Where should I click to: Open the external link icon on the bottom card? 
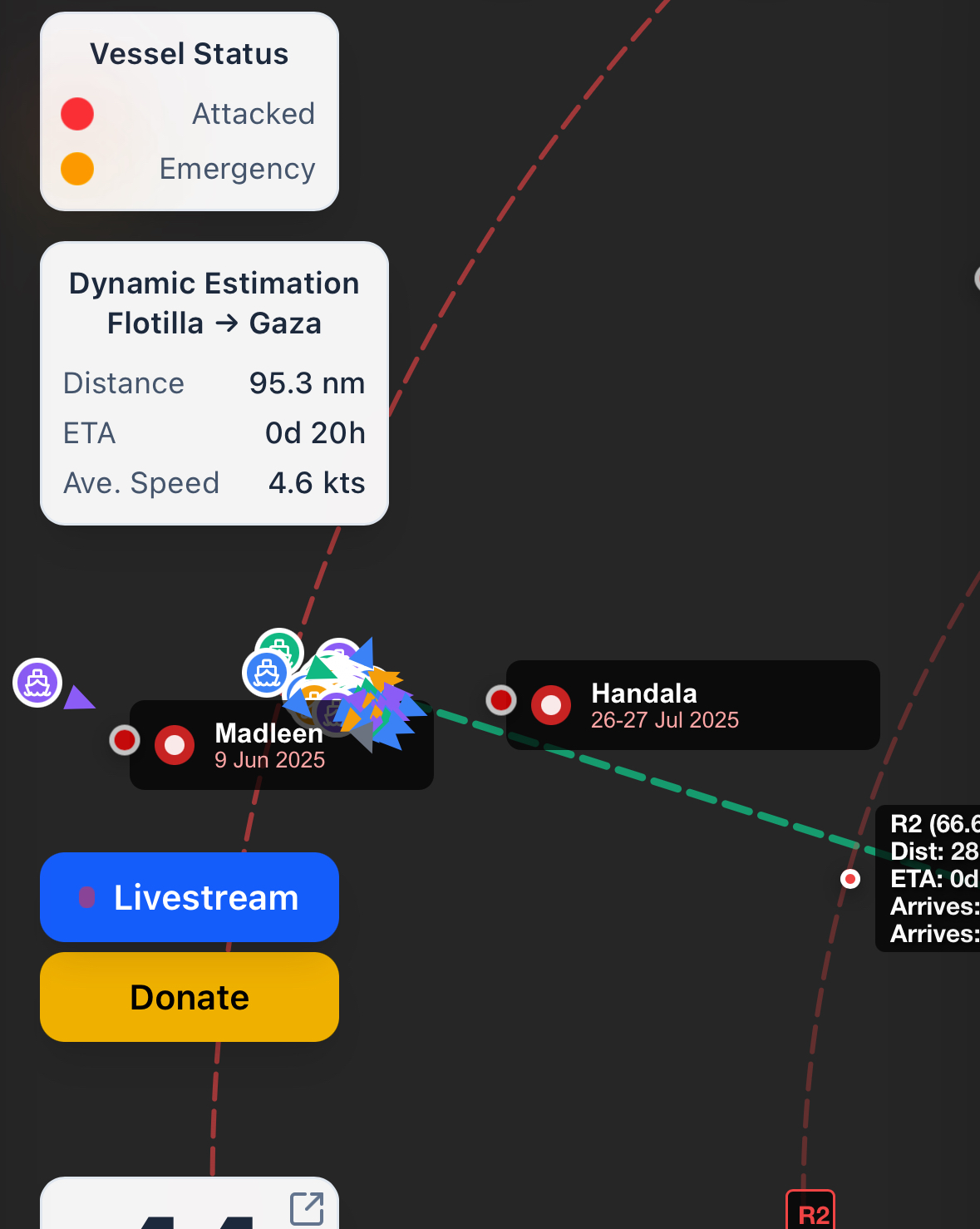[x=306, y=1208]
